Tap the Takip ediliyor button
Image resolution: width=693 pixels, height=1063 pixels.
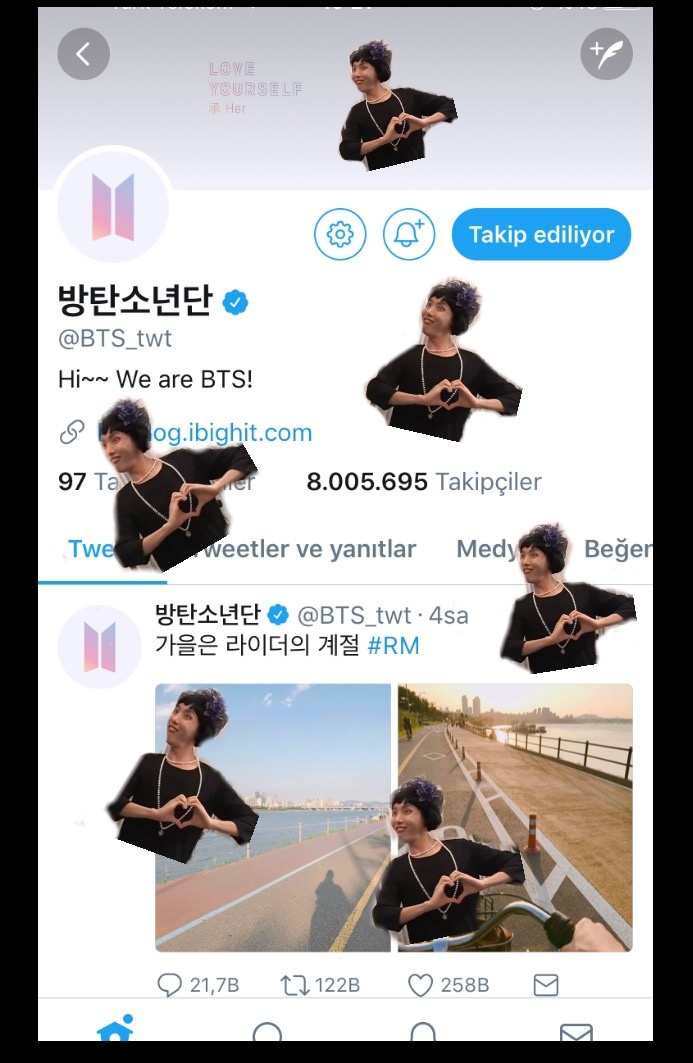click(541, 235)
